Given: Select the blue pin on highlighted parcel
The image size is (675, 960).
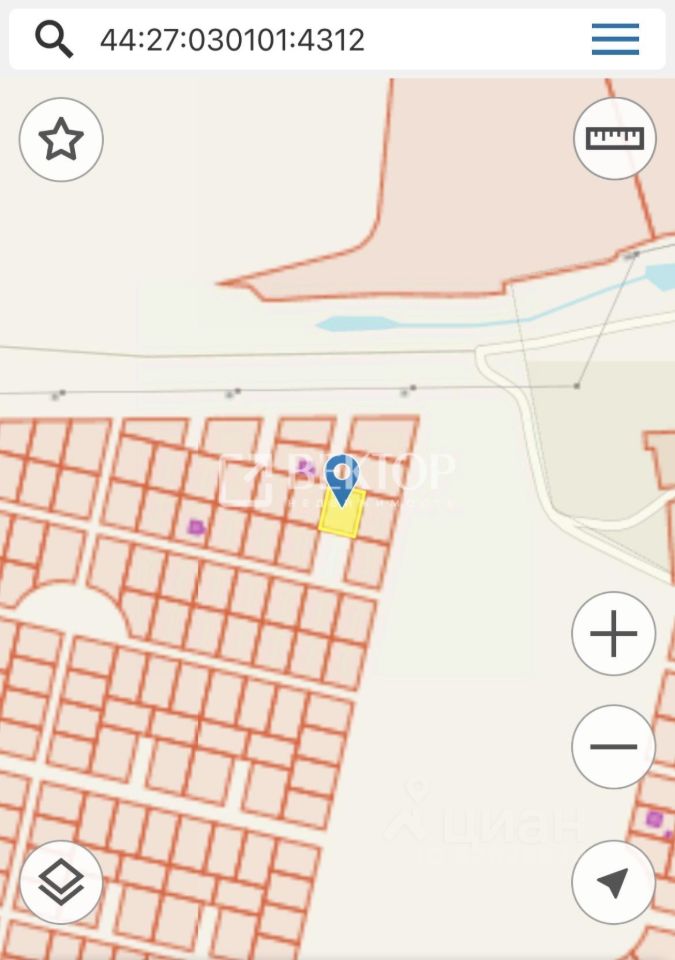Looking at the screenshot, I should [342, 478].
